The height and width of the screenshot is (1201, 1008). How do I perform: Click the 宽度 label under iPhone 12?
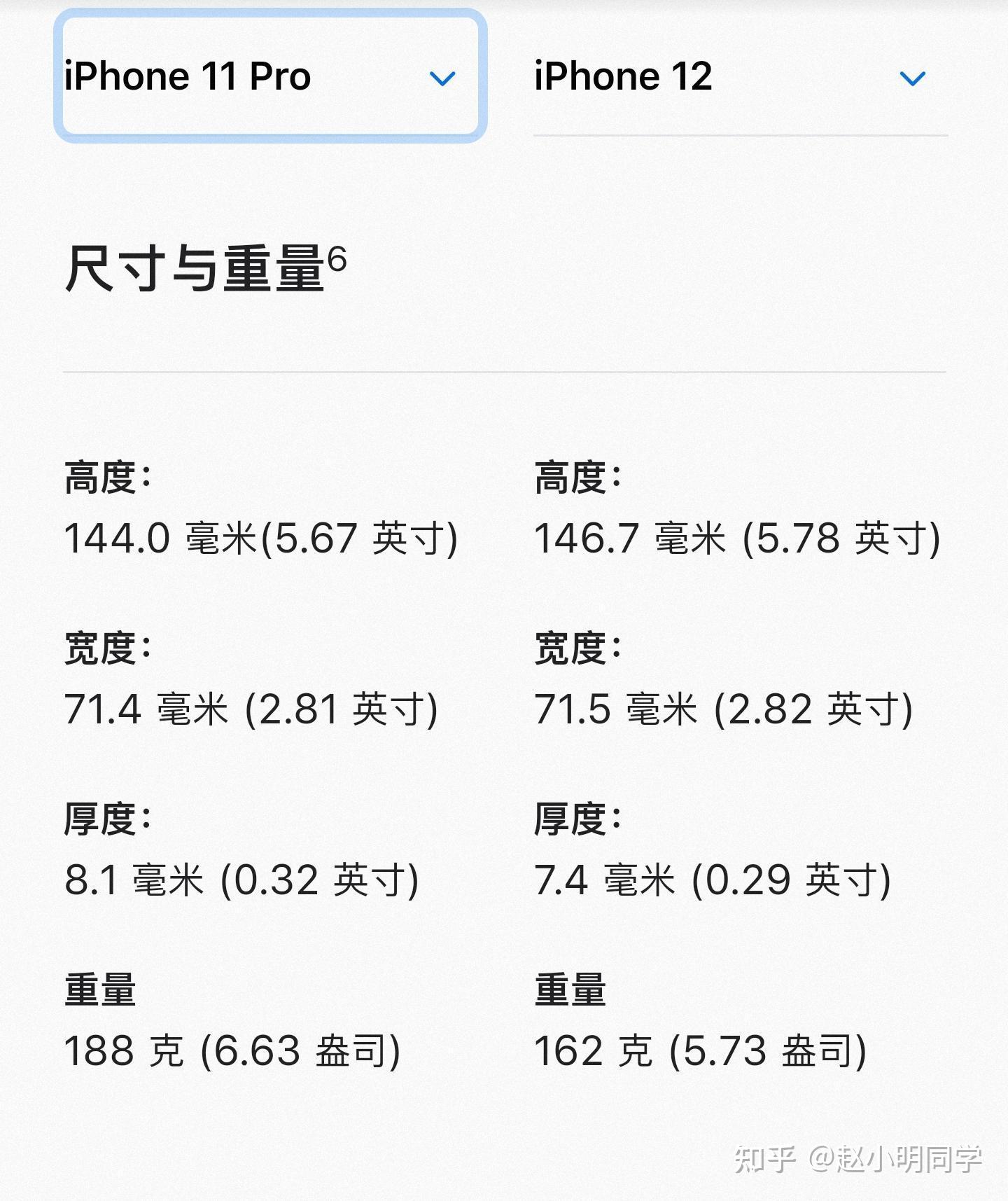click(x=577, y=651)
